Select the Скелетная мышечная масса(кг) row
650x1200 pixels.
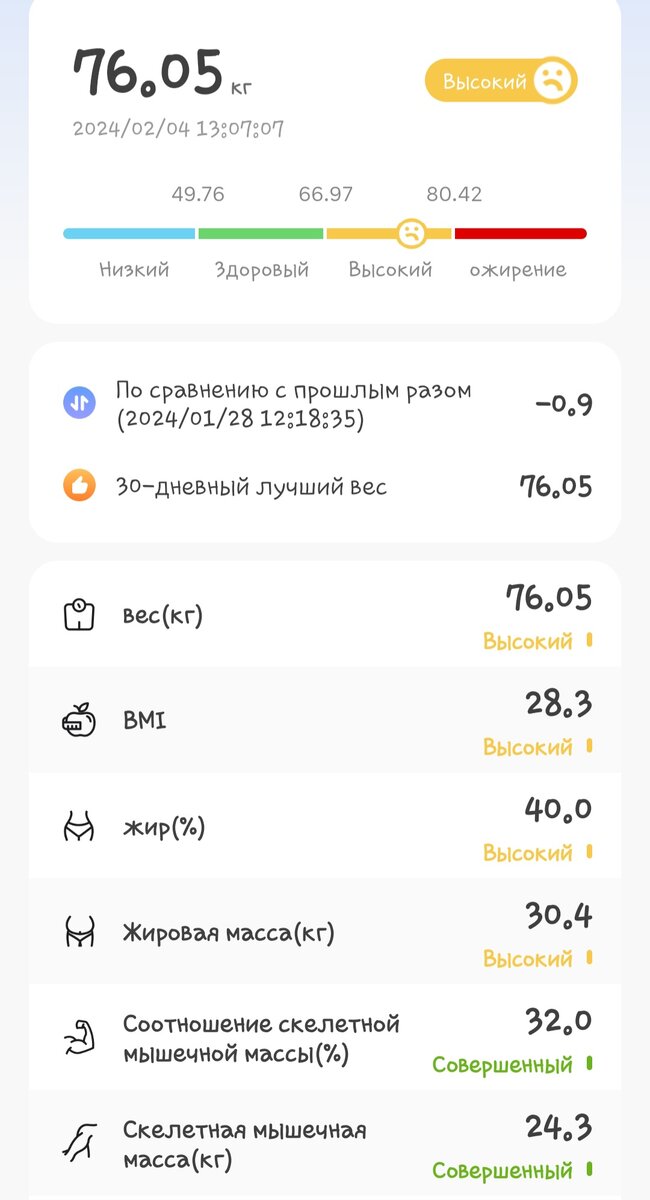point(325,1145)
